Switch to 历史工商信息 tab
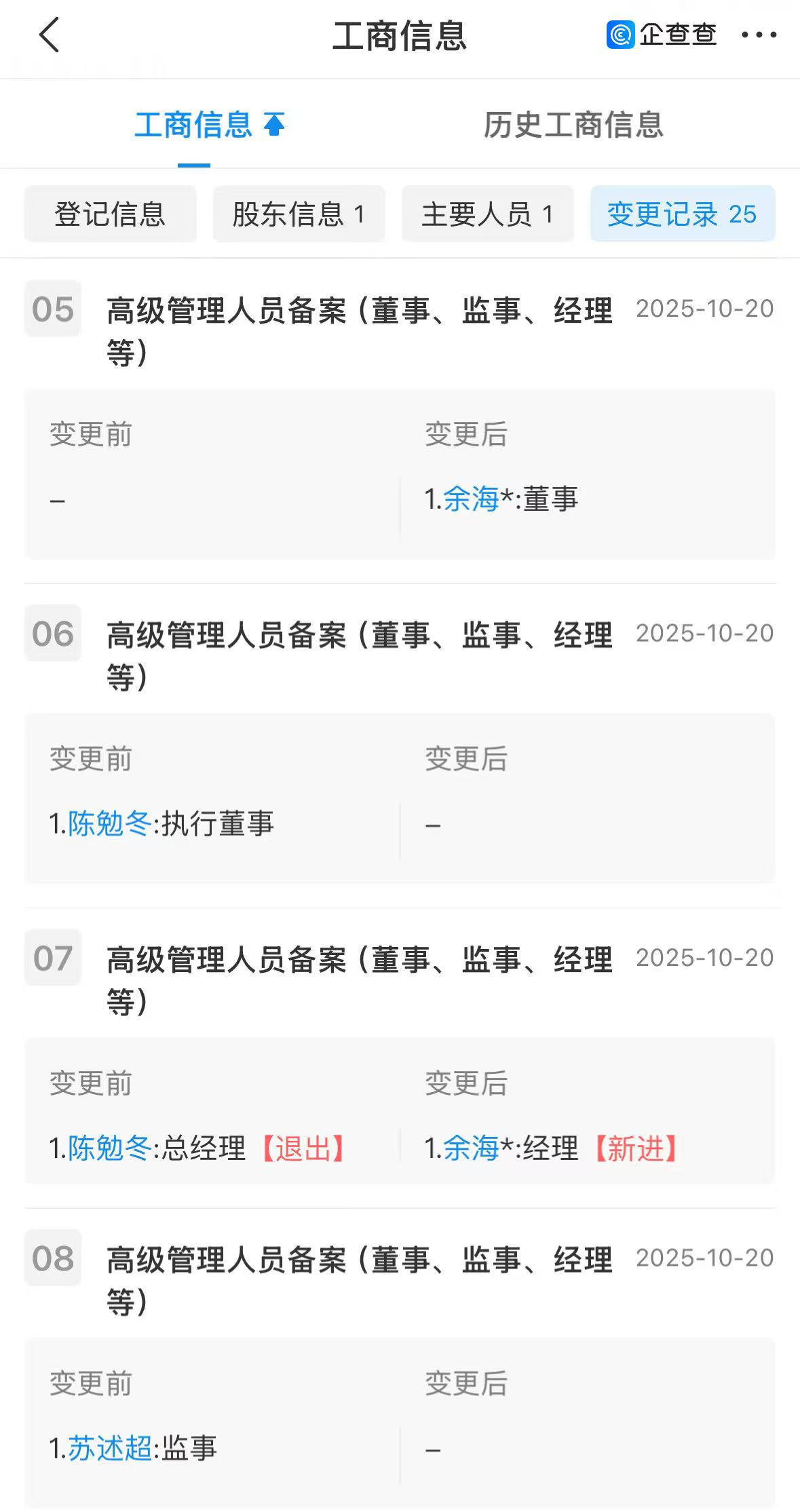The height and width of the screenshot is (1512, 800). 573,125
